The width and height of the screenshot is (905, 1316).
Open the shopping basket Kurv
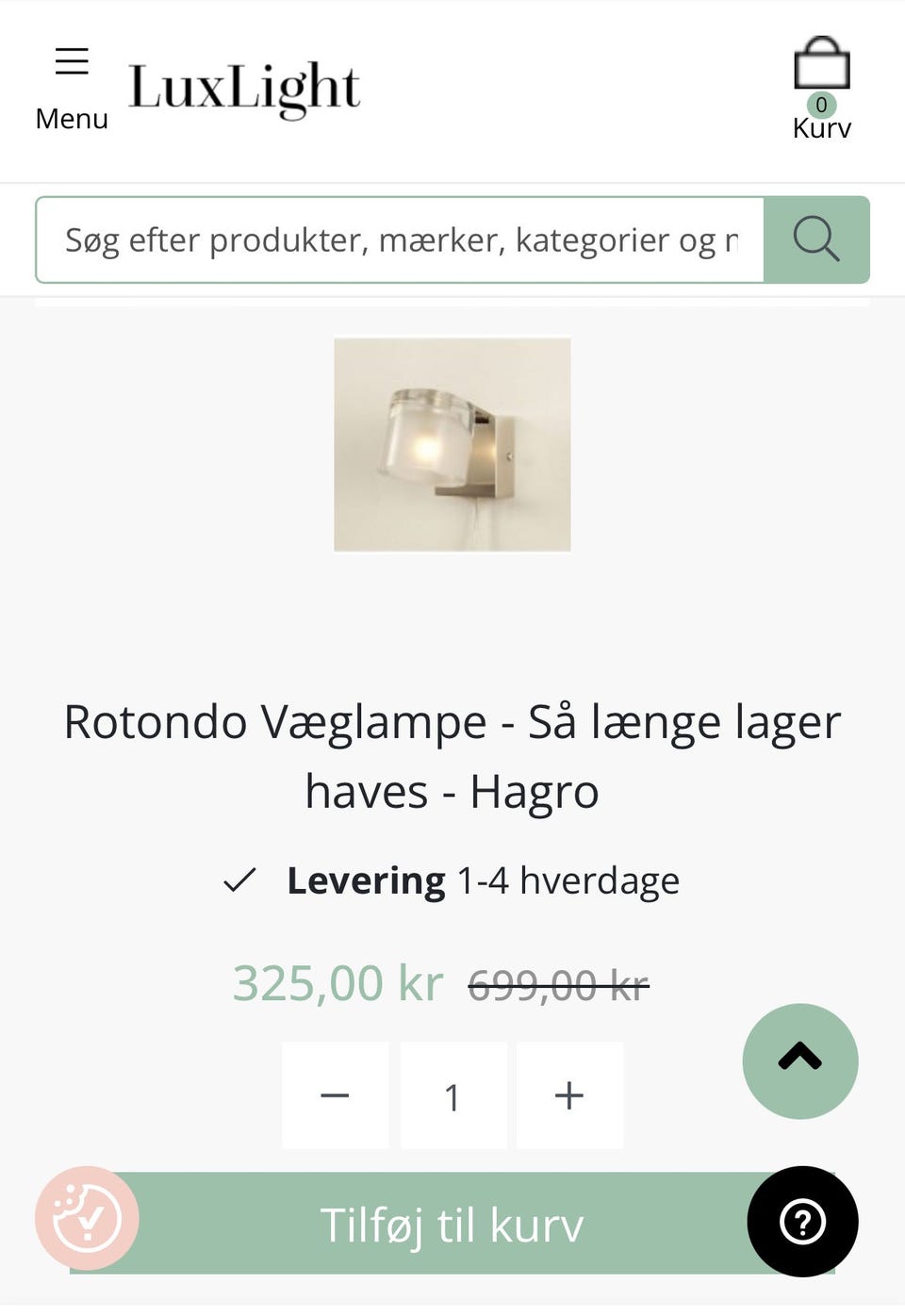click(821, 87)
